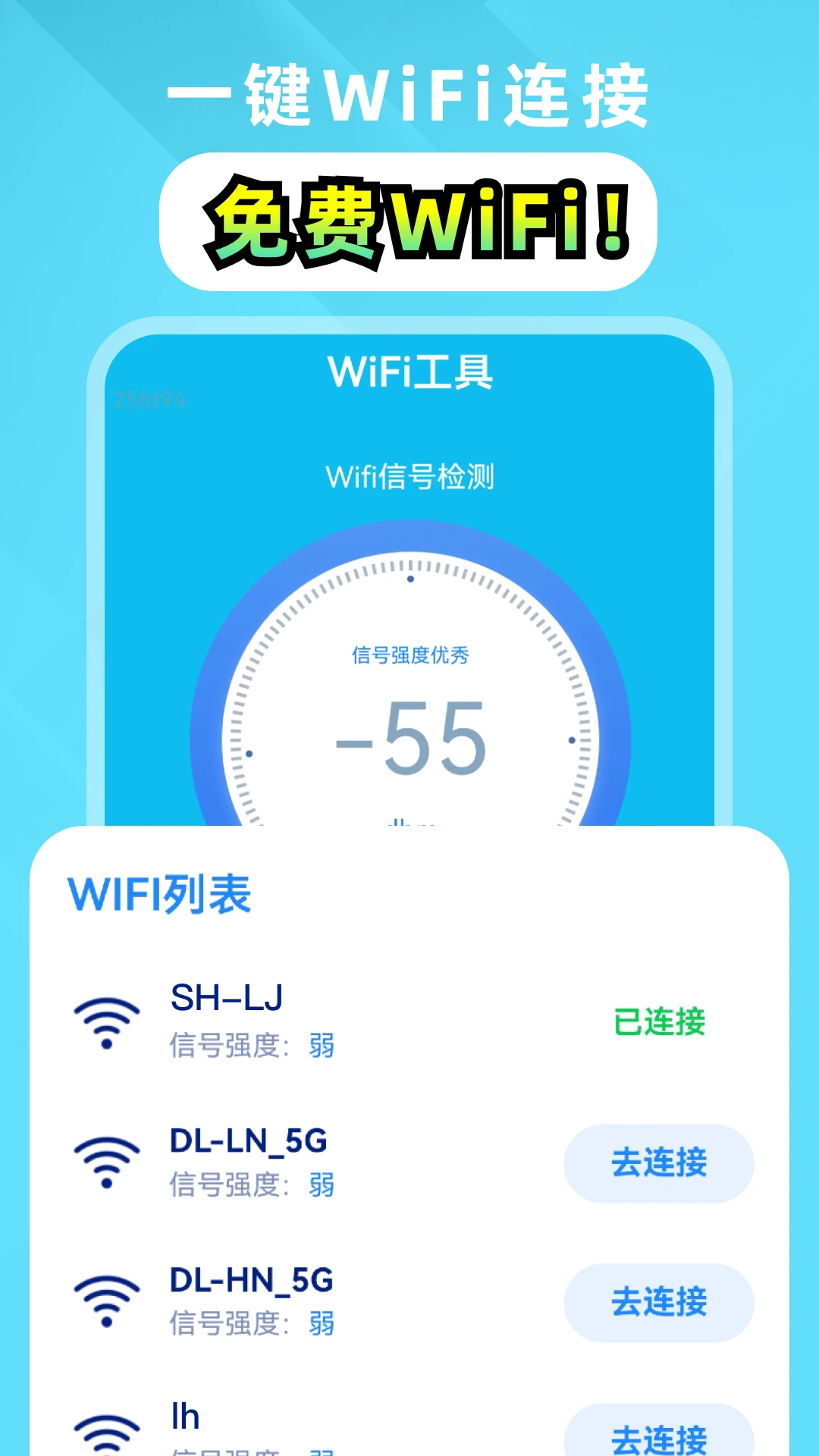Image resolution: width=819 pixels, height=1456 pixels.
Task: Tap 已连接 status on SH-LJ network
Action: point(658,1022)
